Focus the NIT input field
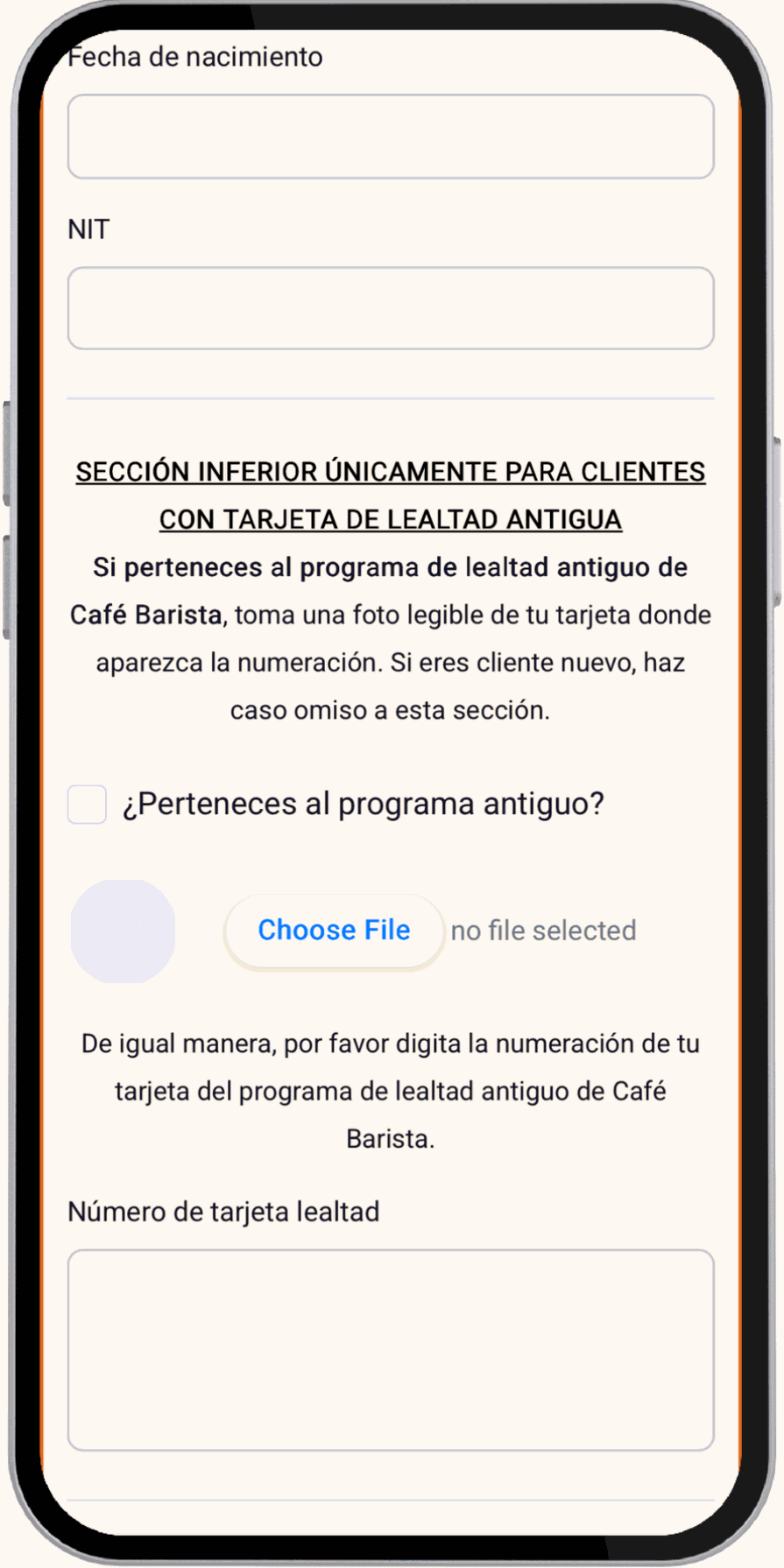The image size is (784, 1568). click(x=391, y=308)
